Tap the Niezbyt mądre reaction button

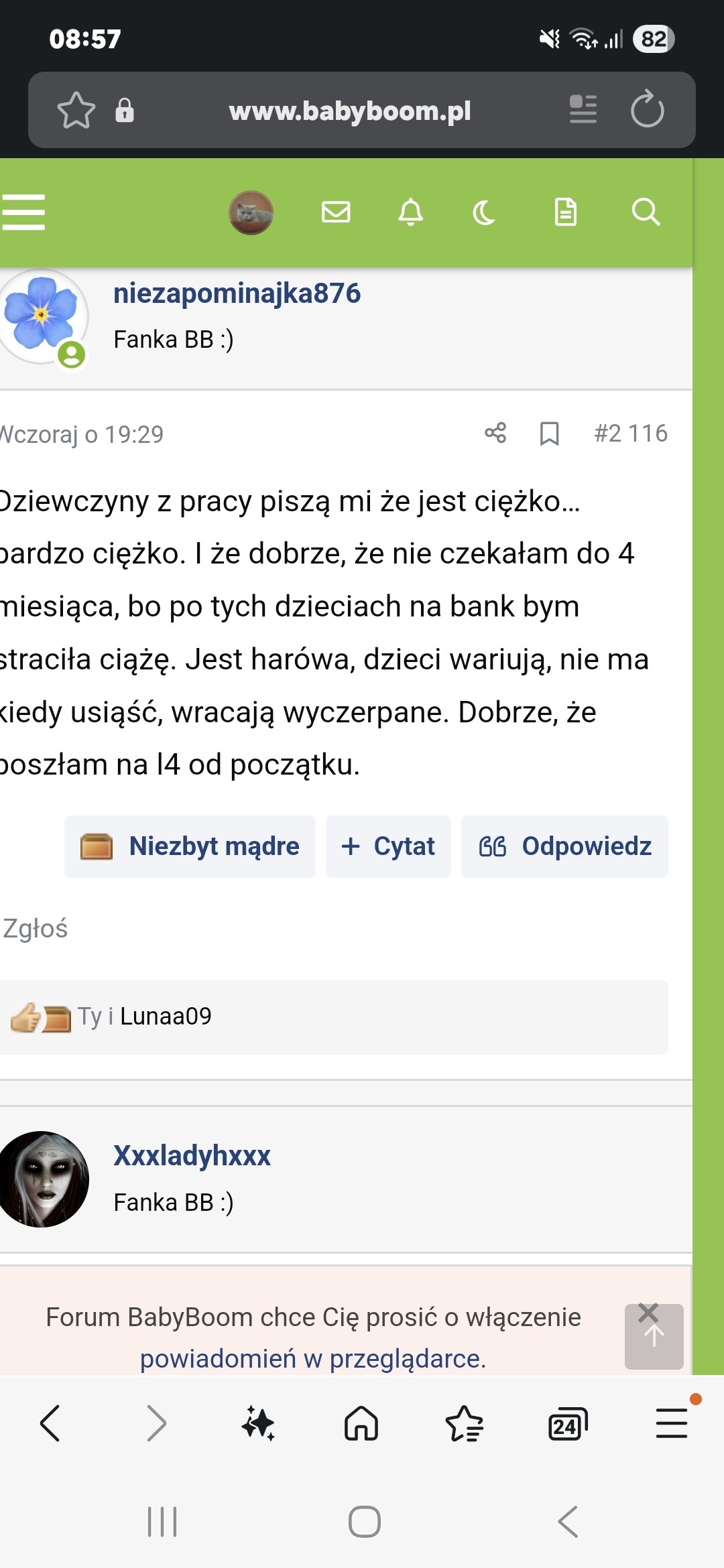pyautogui.click(x=190, y=846)
